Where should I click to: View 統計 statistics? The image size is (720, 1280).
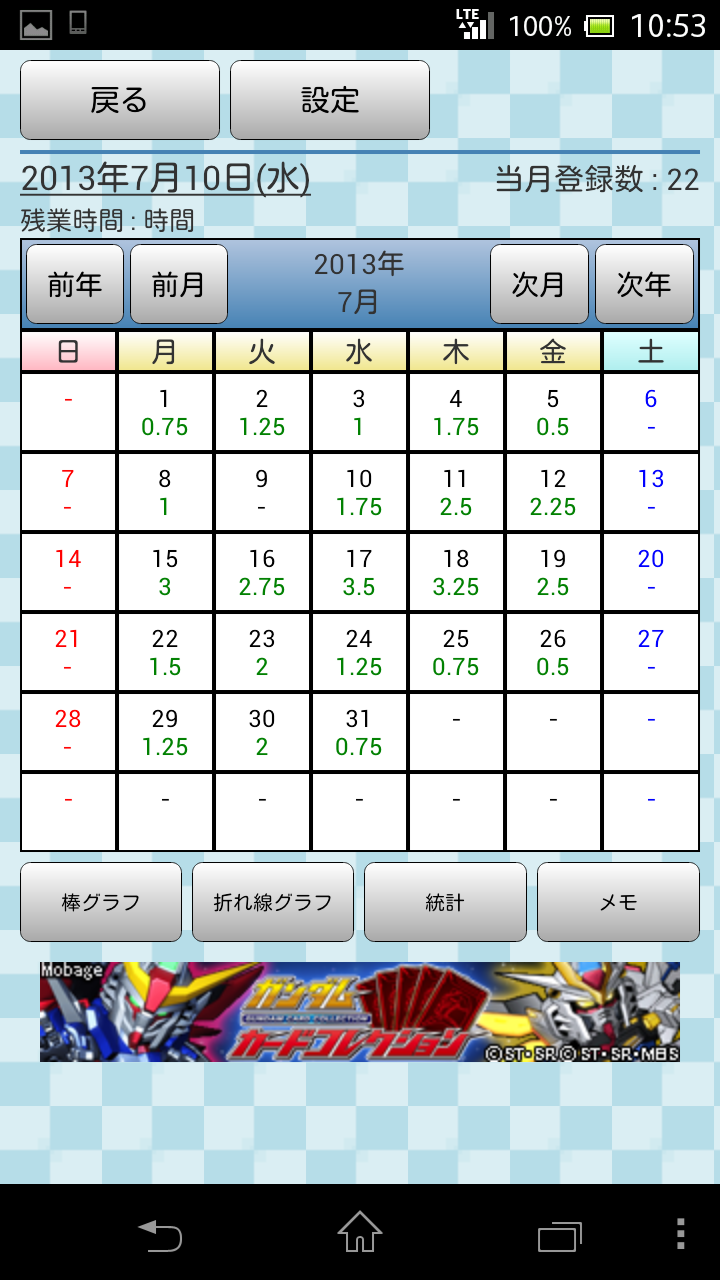click(445, 902)
